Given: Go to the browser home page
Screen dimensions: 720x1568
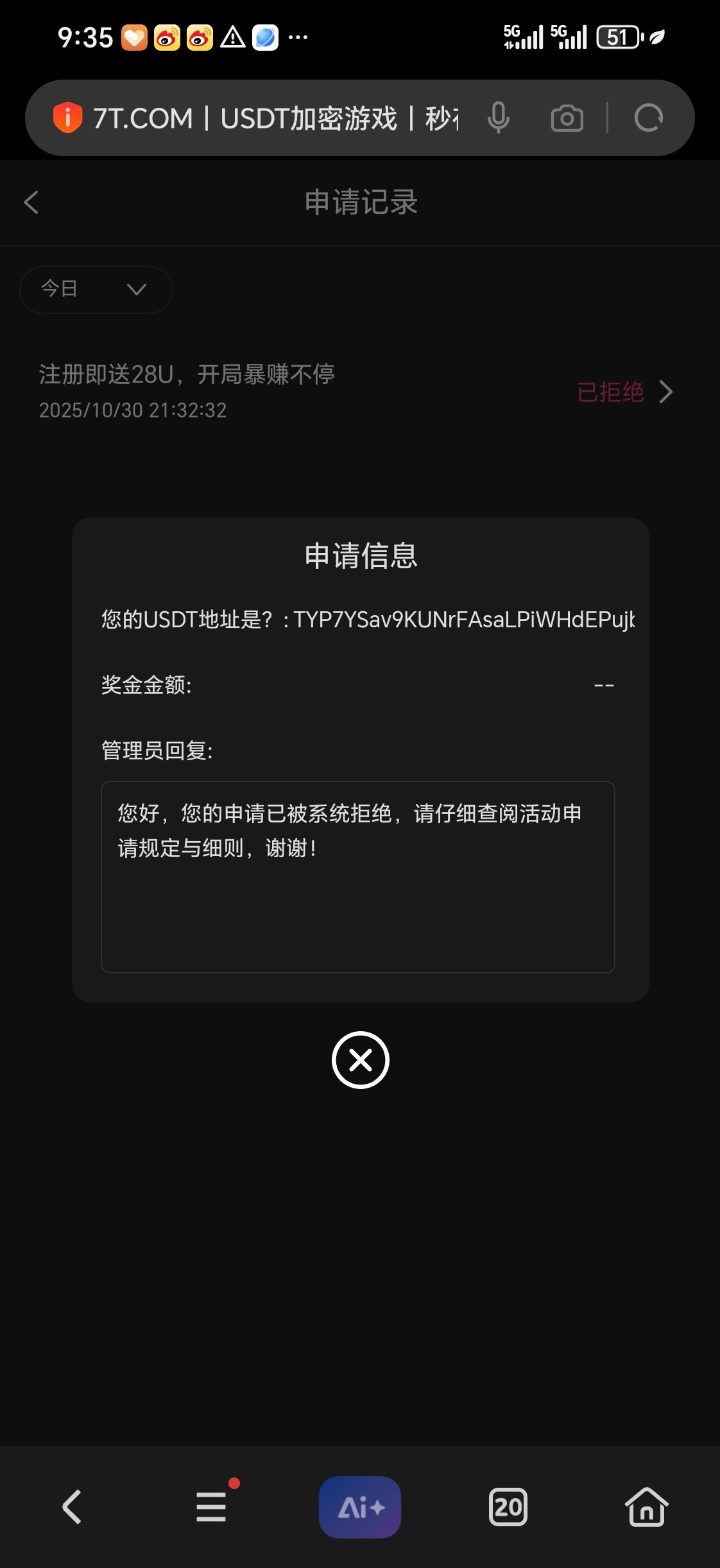Looking at the screenshot, I should [646, 1507].
